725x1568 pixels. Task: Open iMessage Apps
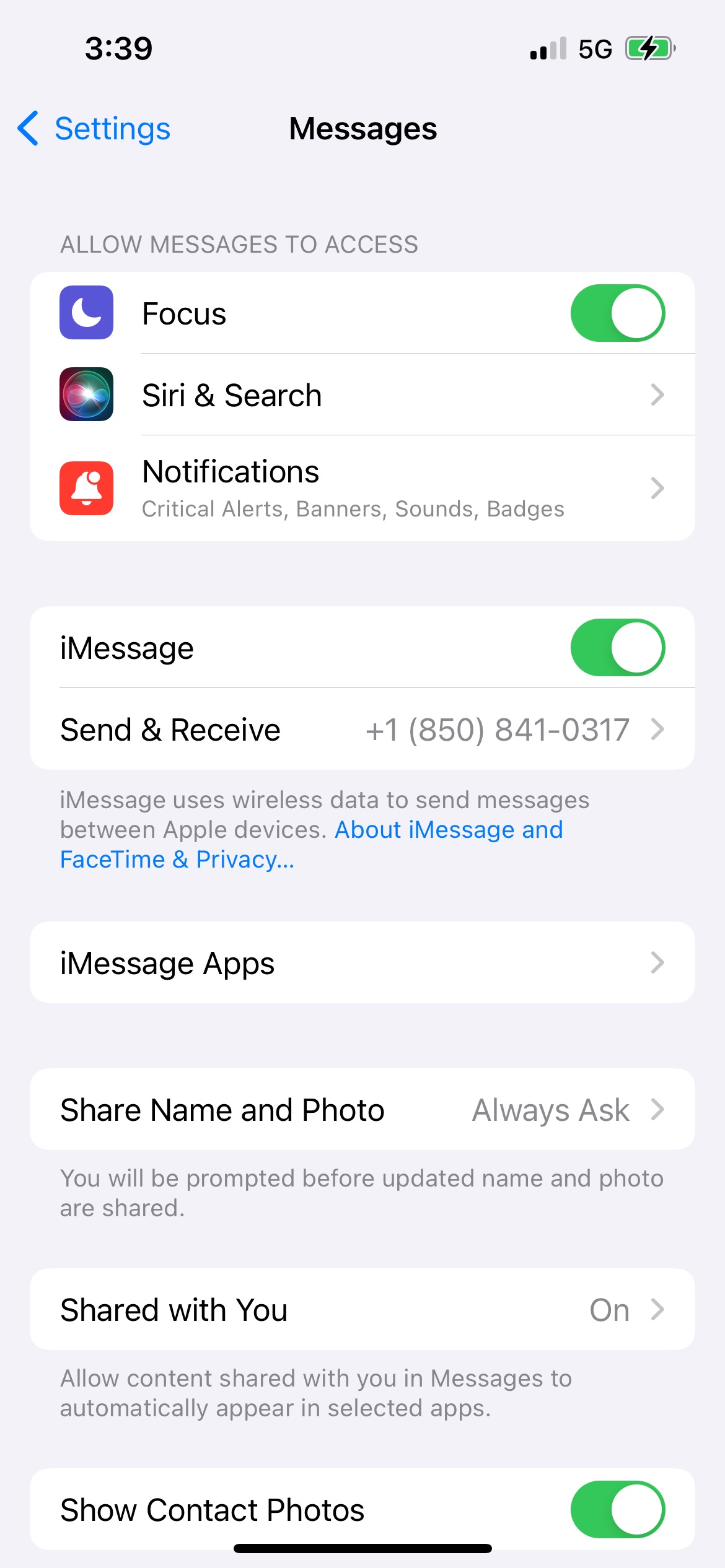(x=362, y=962)
